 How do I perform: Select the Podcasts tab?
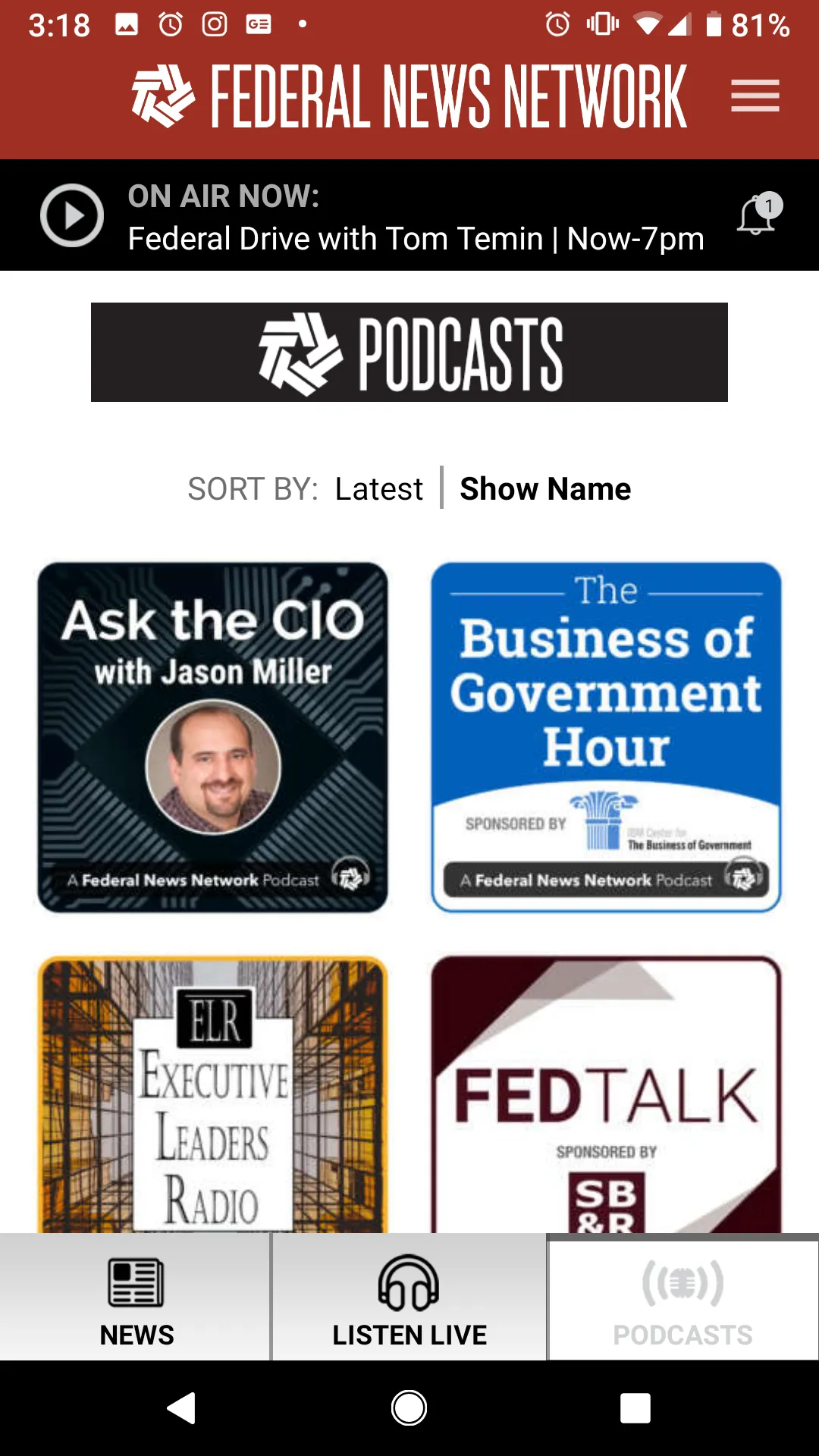(x=682, y=1297)
